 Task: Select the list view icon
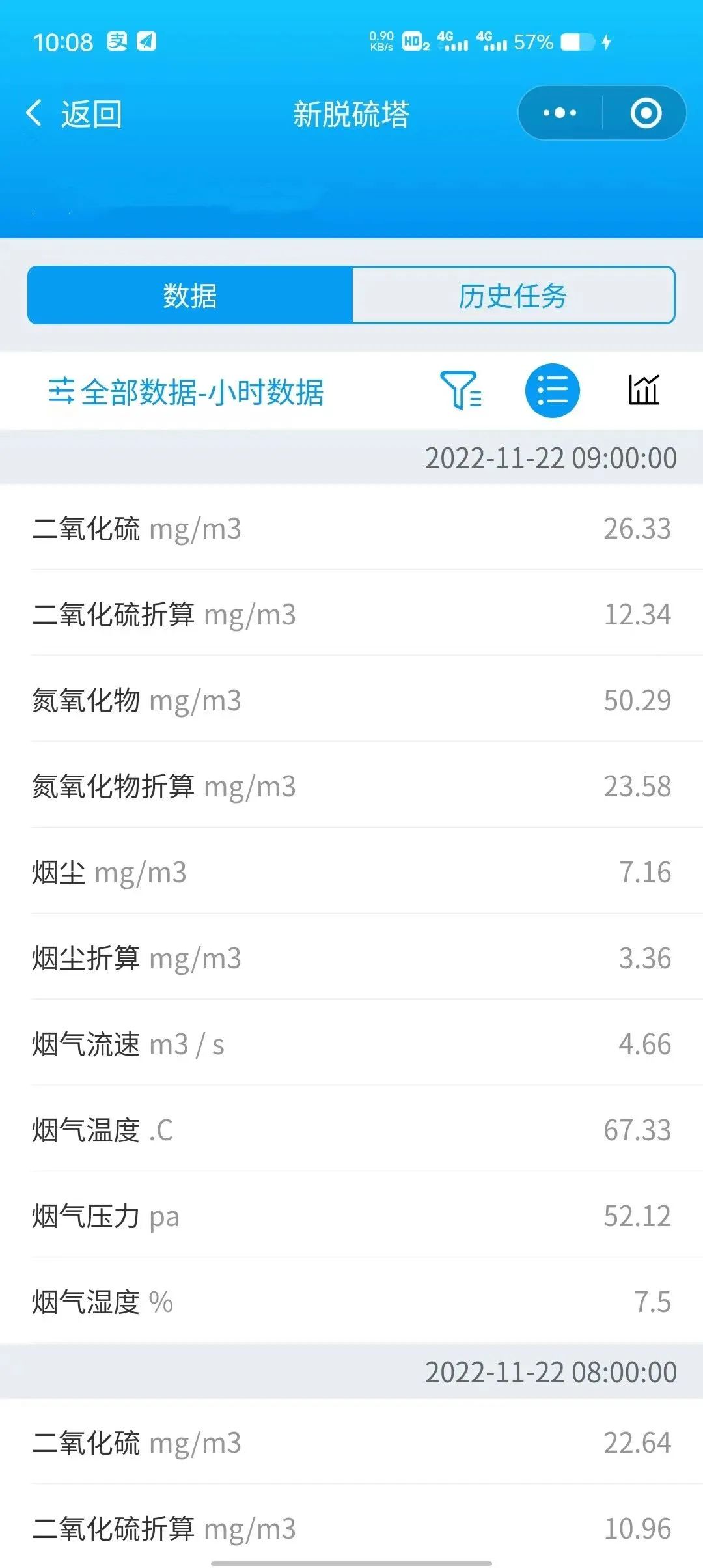click(552, 391)
